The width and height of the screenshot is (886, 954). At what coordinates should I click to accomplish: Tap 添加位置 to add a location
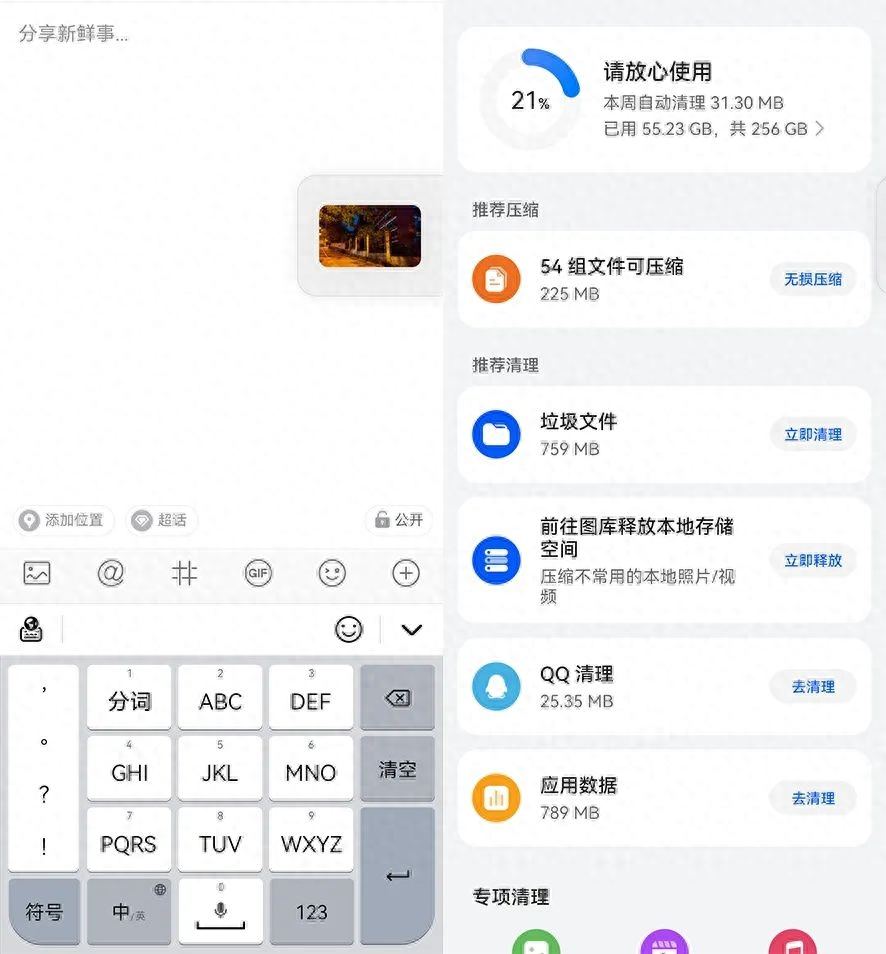(64, 520)
